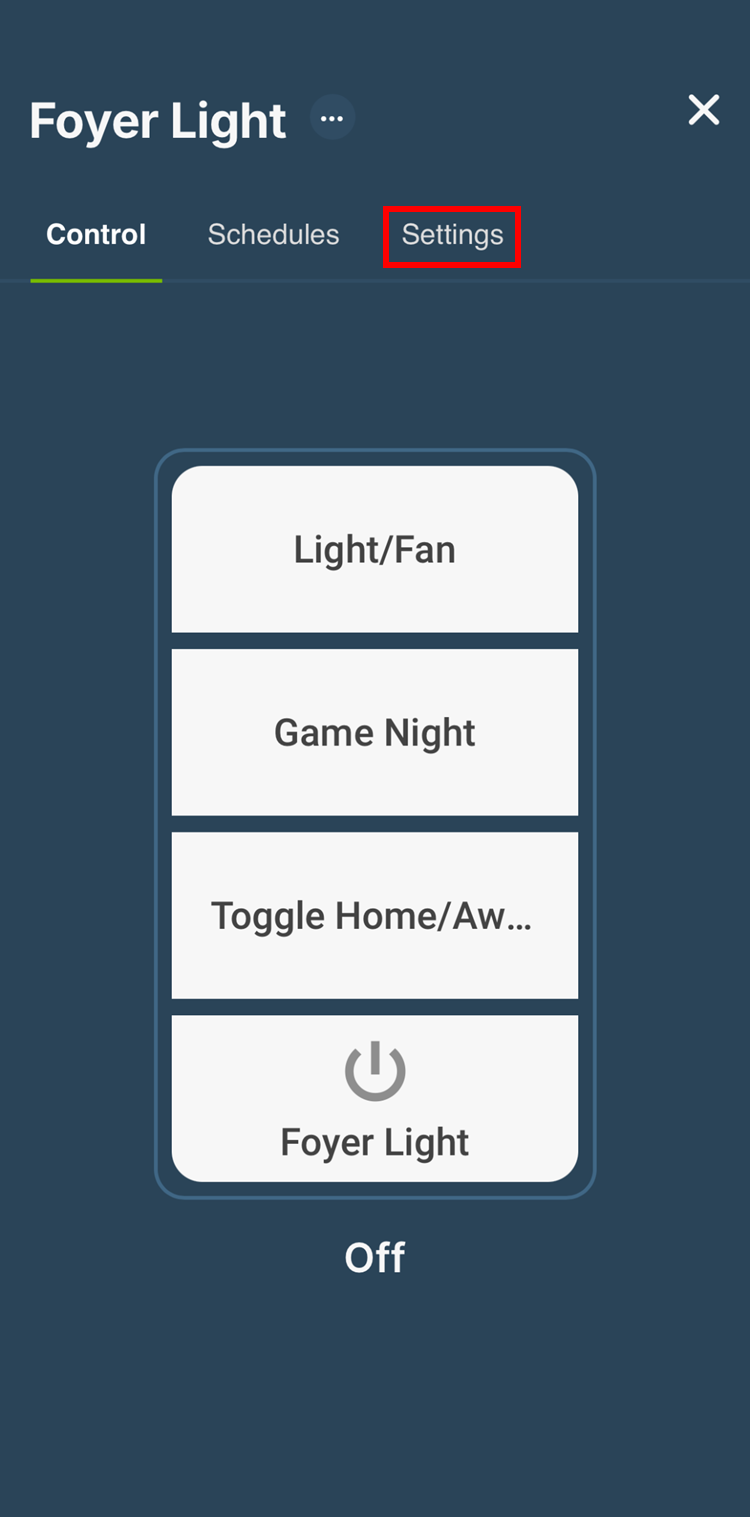Click the truncated Toggle Home/Aw button
Screen dimensions: 750x1517
[375, 915]
